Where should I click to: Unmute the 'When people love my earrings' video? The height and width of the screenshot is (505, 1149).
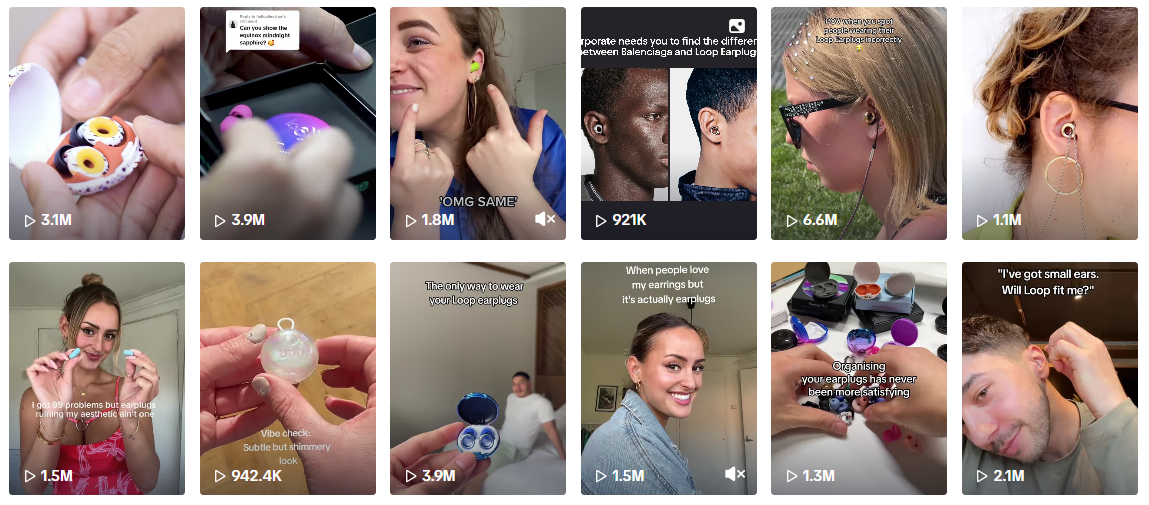coord(736,474)
